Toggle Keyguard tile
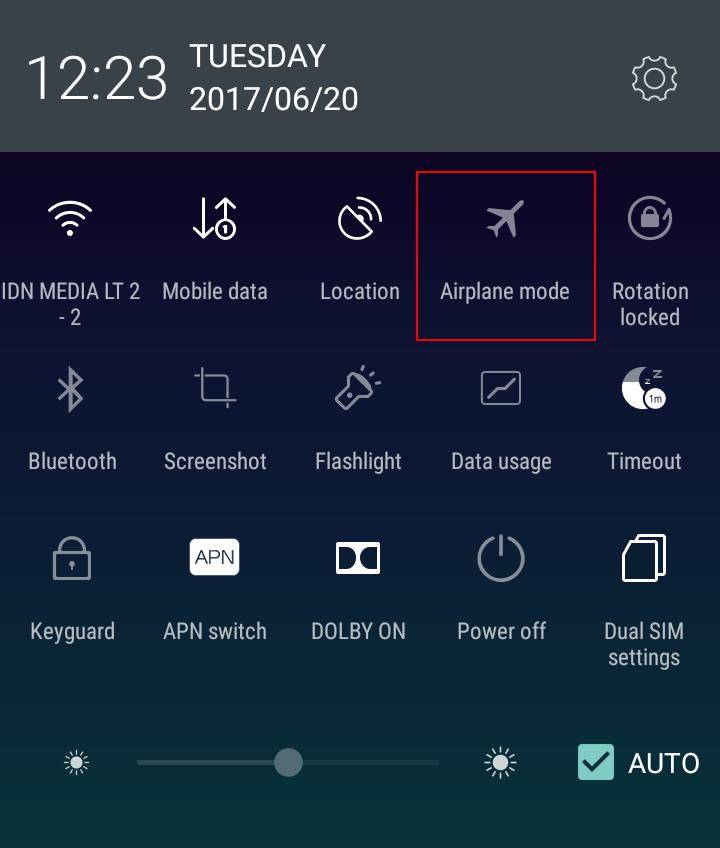The width and height of the screenshot is (720, 848). tap(72, 560)
